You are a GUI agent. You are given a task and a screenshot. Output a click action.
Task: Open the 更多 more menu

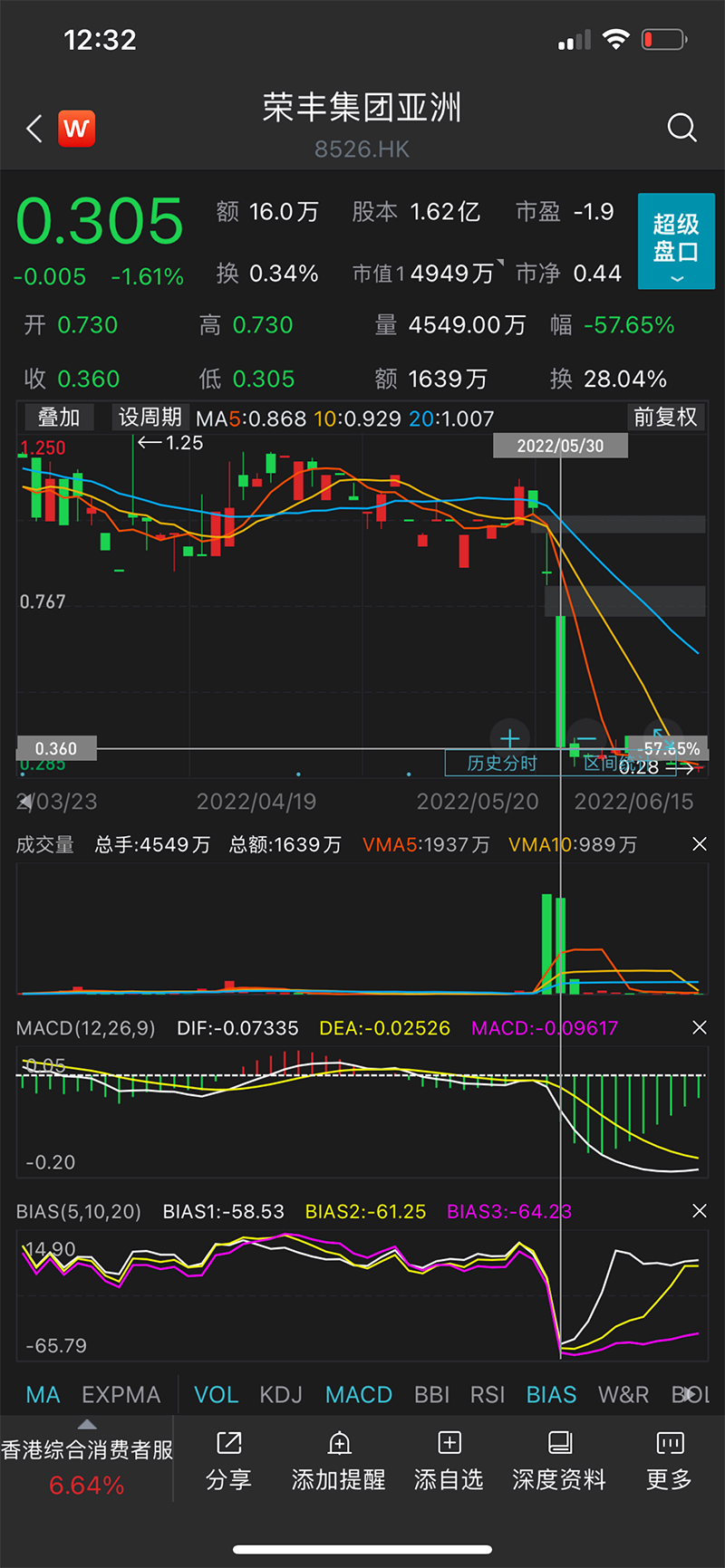(670, 1460)
